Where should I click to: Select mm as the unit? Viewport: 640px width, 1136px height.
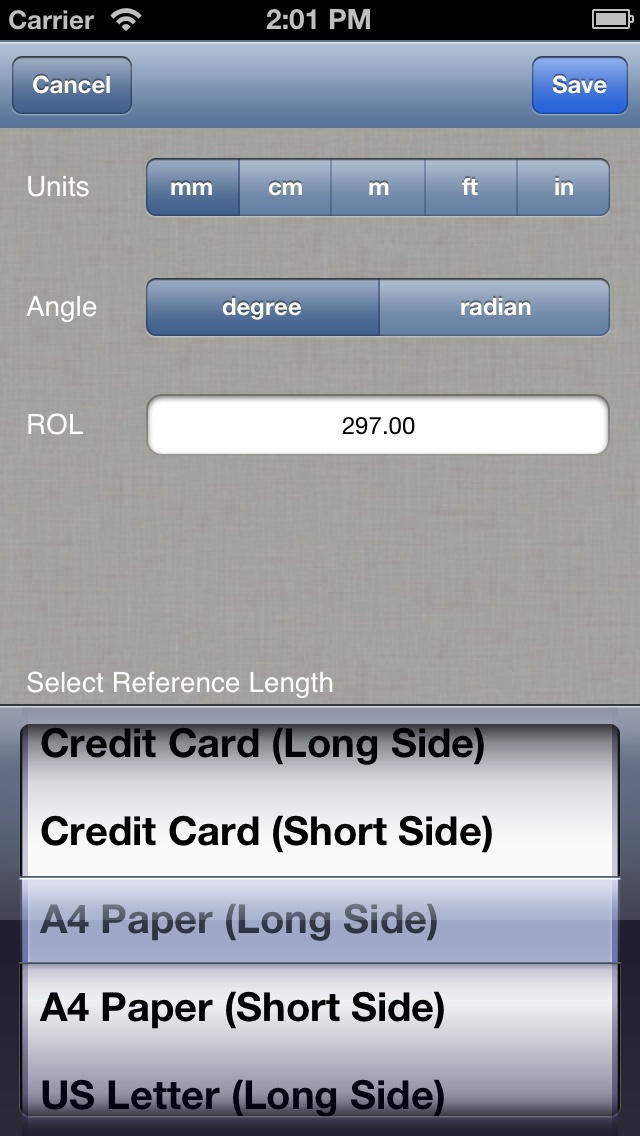tap(192, 187)
